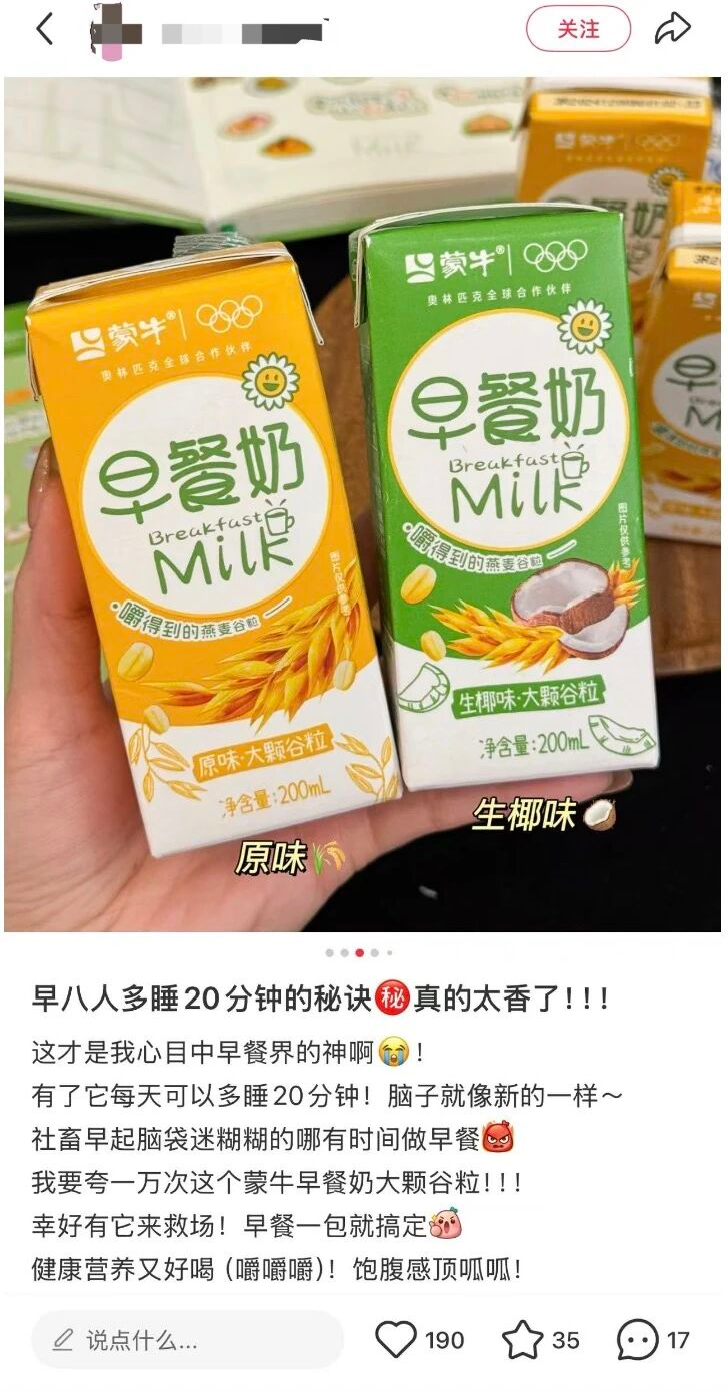
Task: Open the 早餐奶 photo in full view
Action: click(x=362, y=500)
